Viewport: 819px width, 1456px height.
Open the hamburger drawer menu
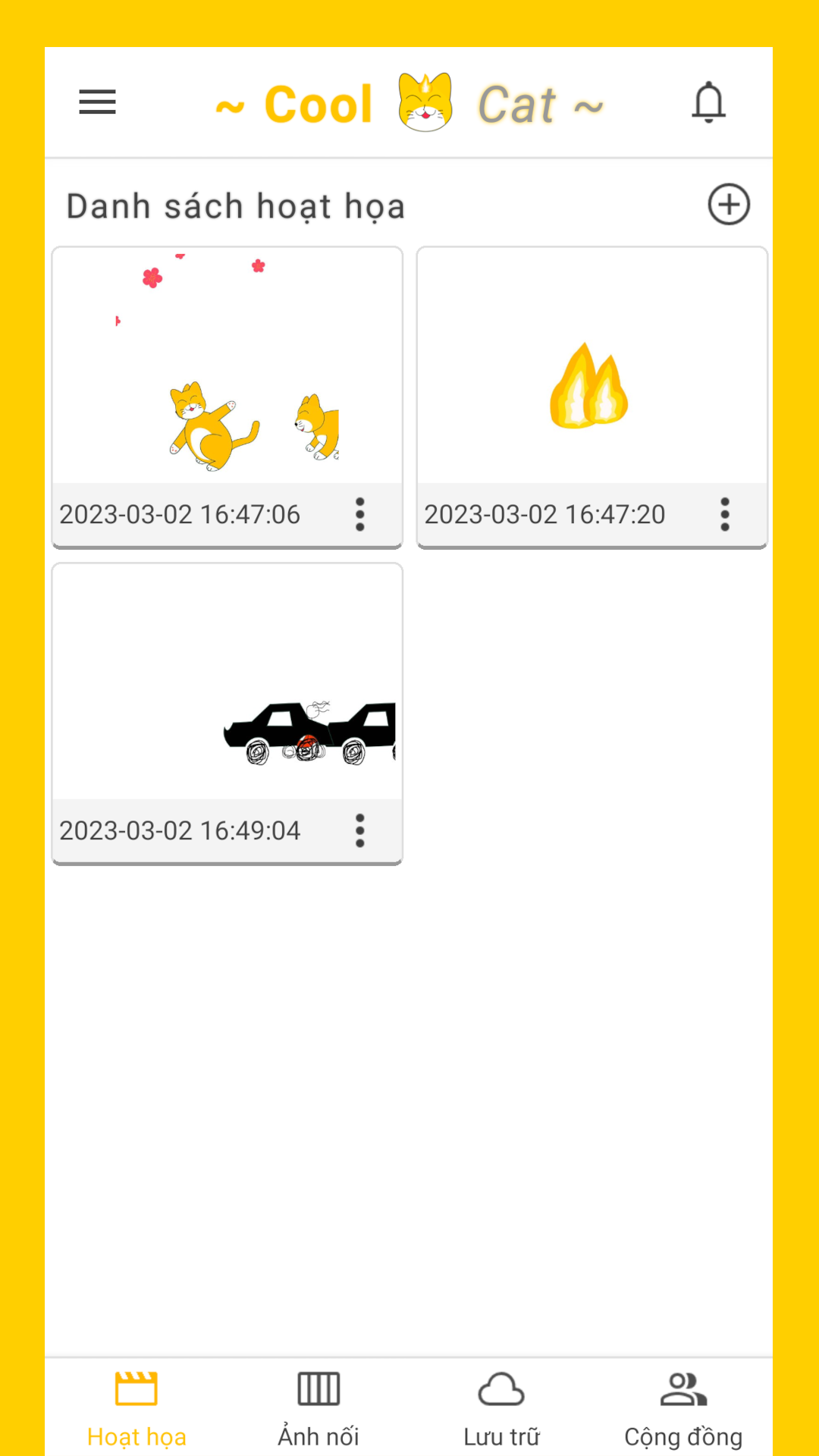pyautogui.click(x=98, y=102)
